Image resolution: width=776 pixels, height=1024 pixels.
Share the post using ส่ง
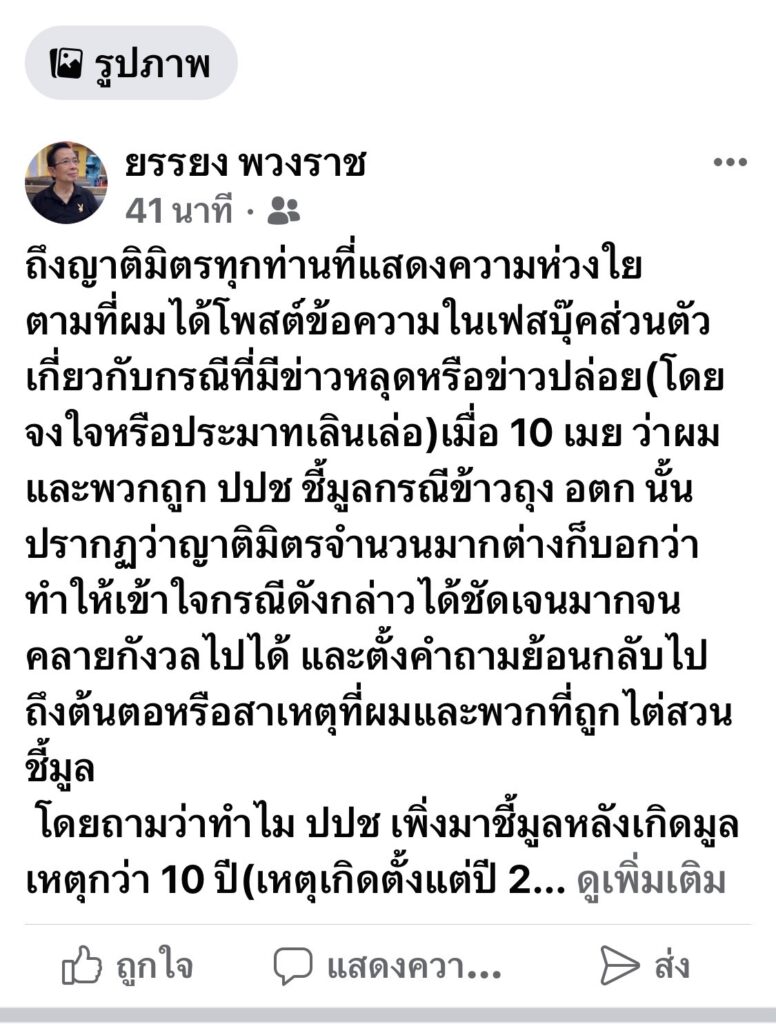(x=645, y=966)
